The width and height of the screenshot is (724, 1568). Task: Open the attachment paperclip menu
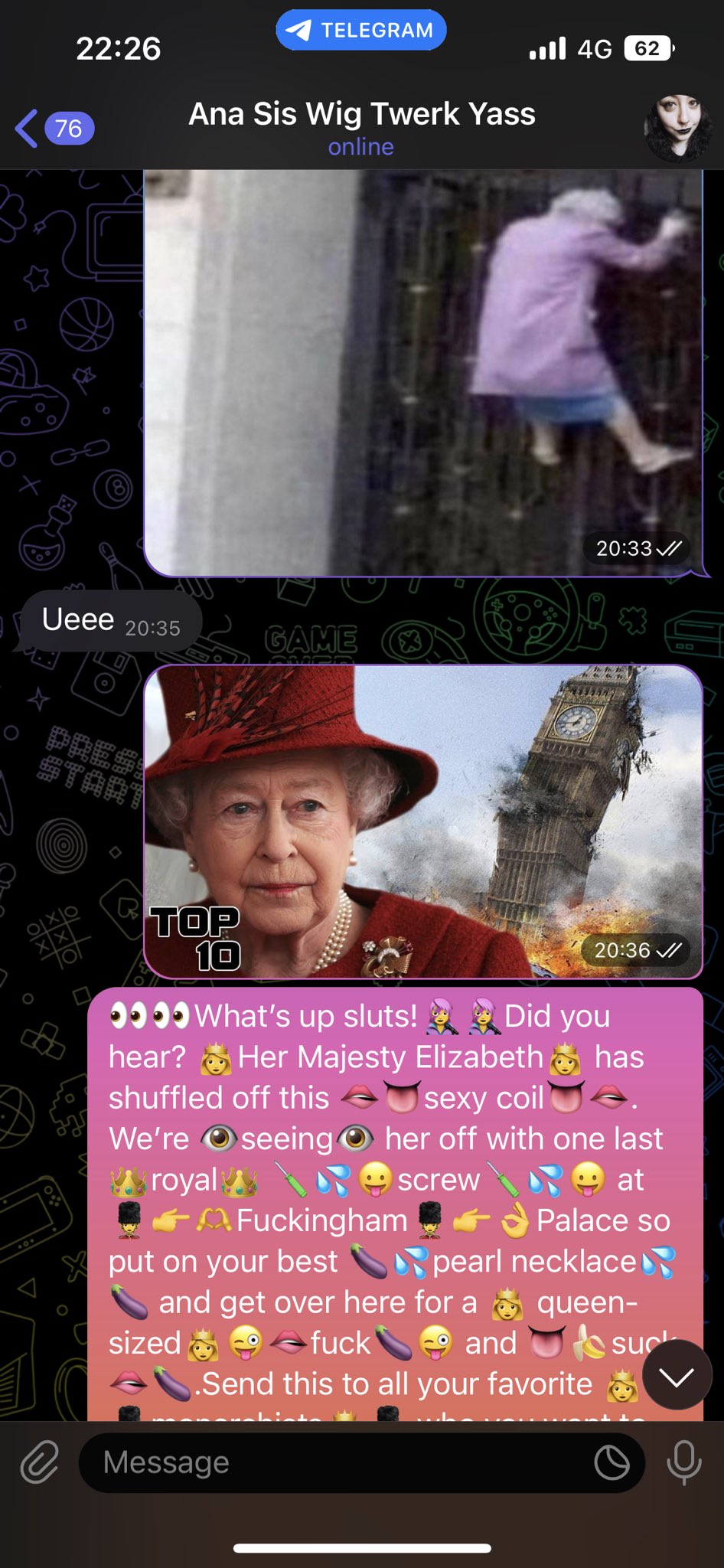coord(39,1463)
